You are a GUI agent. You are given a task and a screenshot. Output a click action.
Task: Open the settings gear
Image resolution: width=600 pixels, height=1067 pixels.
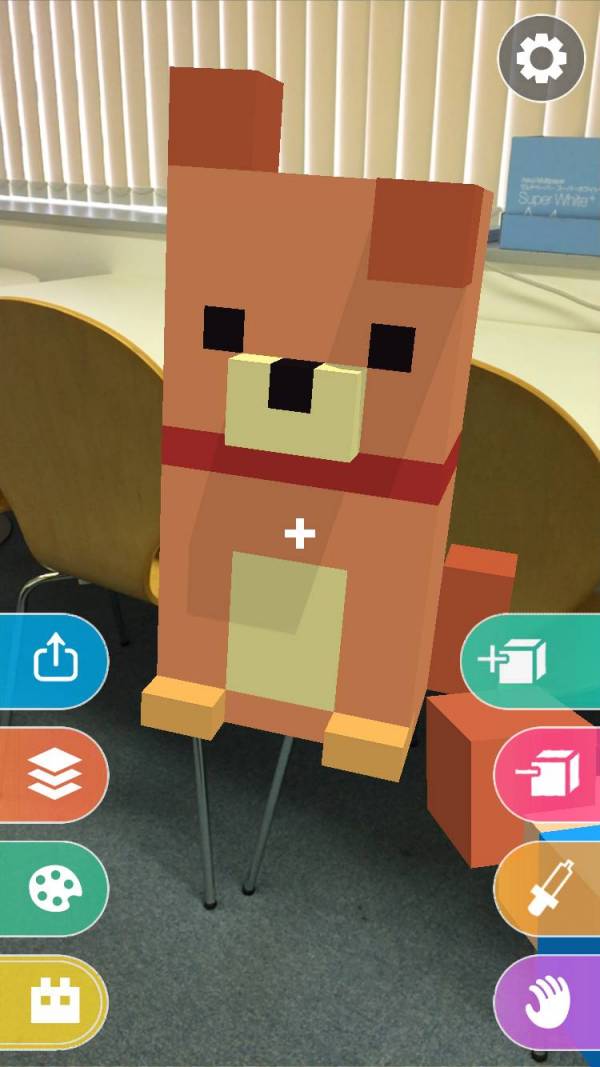click(540, 58)
